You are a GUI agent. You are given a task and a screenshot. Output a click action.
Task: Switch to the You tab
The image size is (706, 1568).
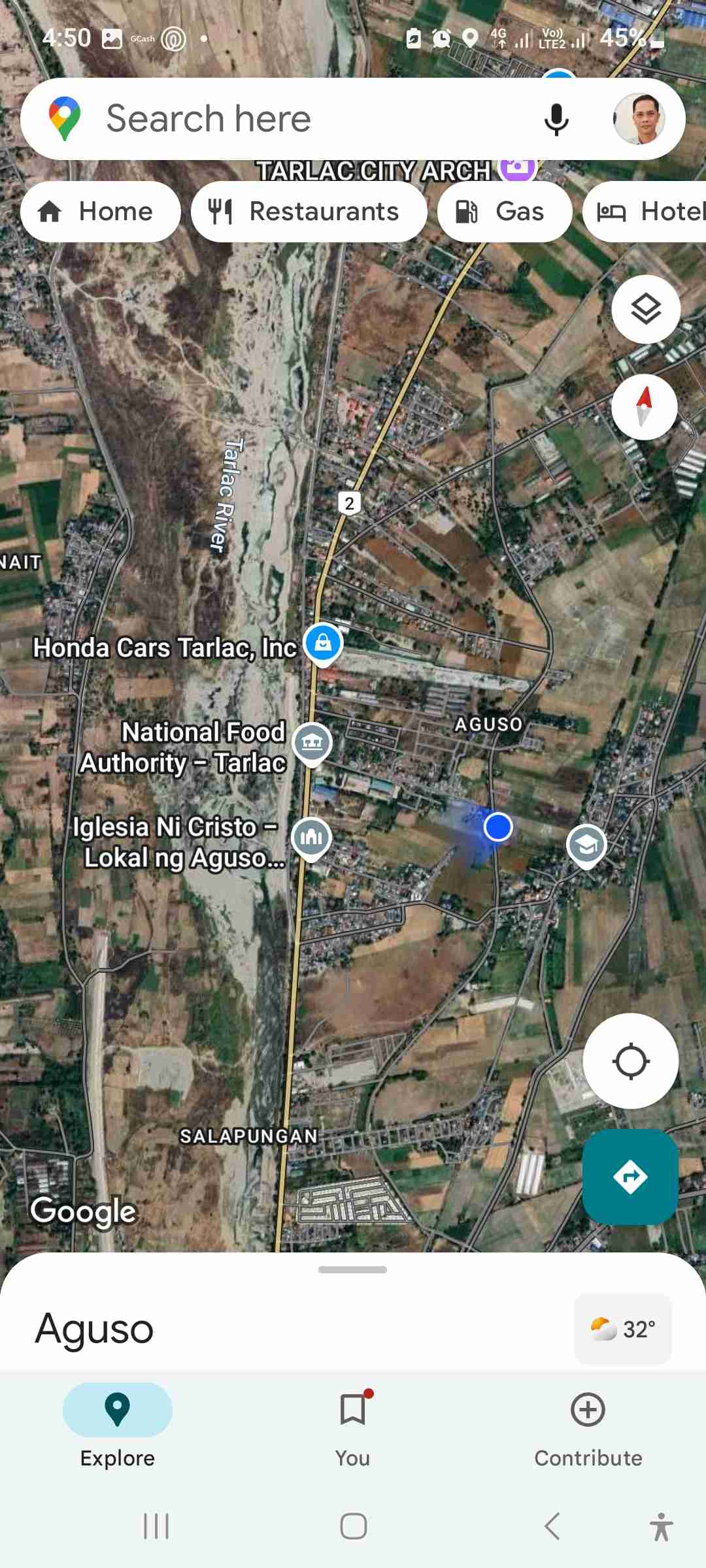[x=353, y=1428]
